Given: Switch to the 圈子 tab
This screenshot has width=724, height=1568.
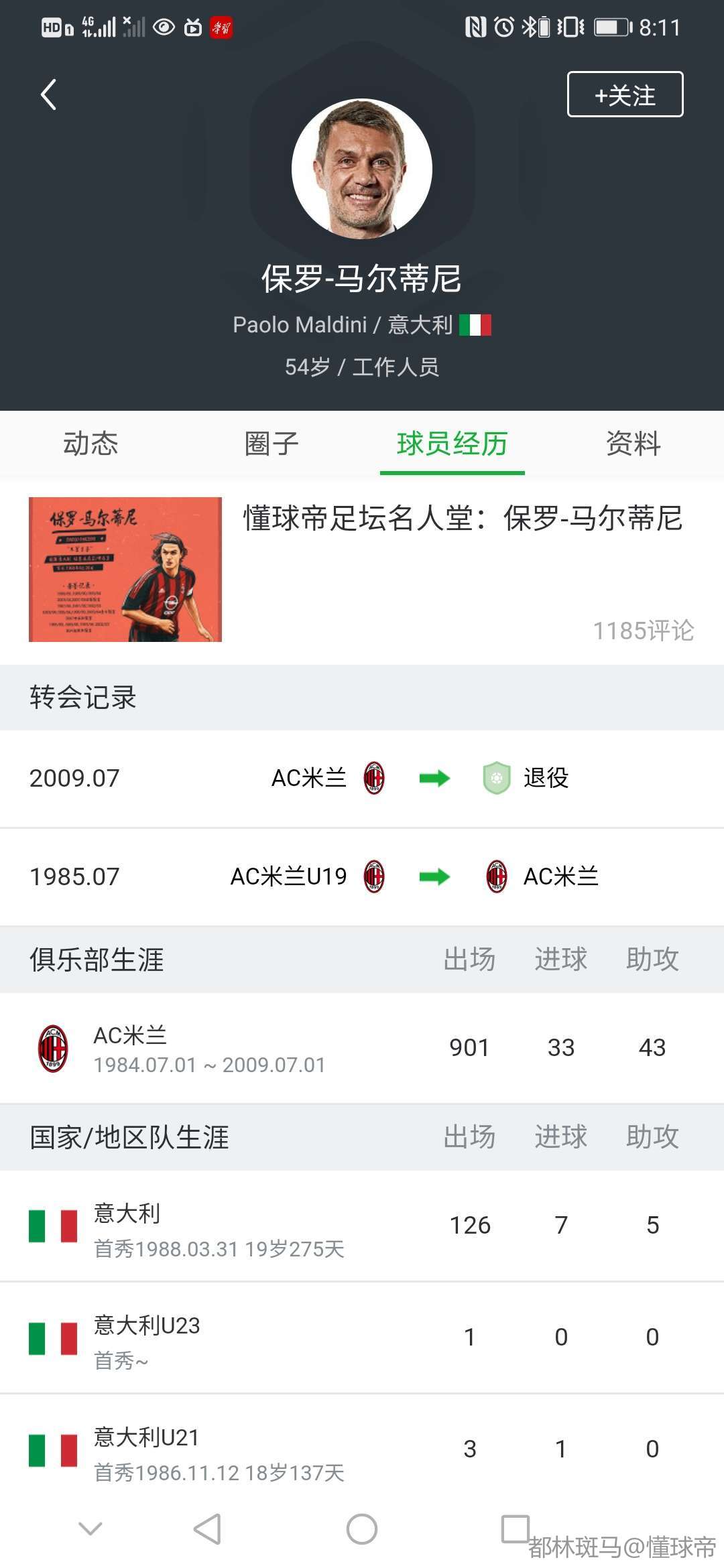Looking at the screenshot, I should tap(271, 444).
